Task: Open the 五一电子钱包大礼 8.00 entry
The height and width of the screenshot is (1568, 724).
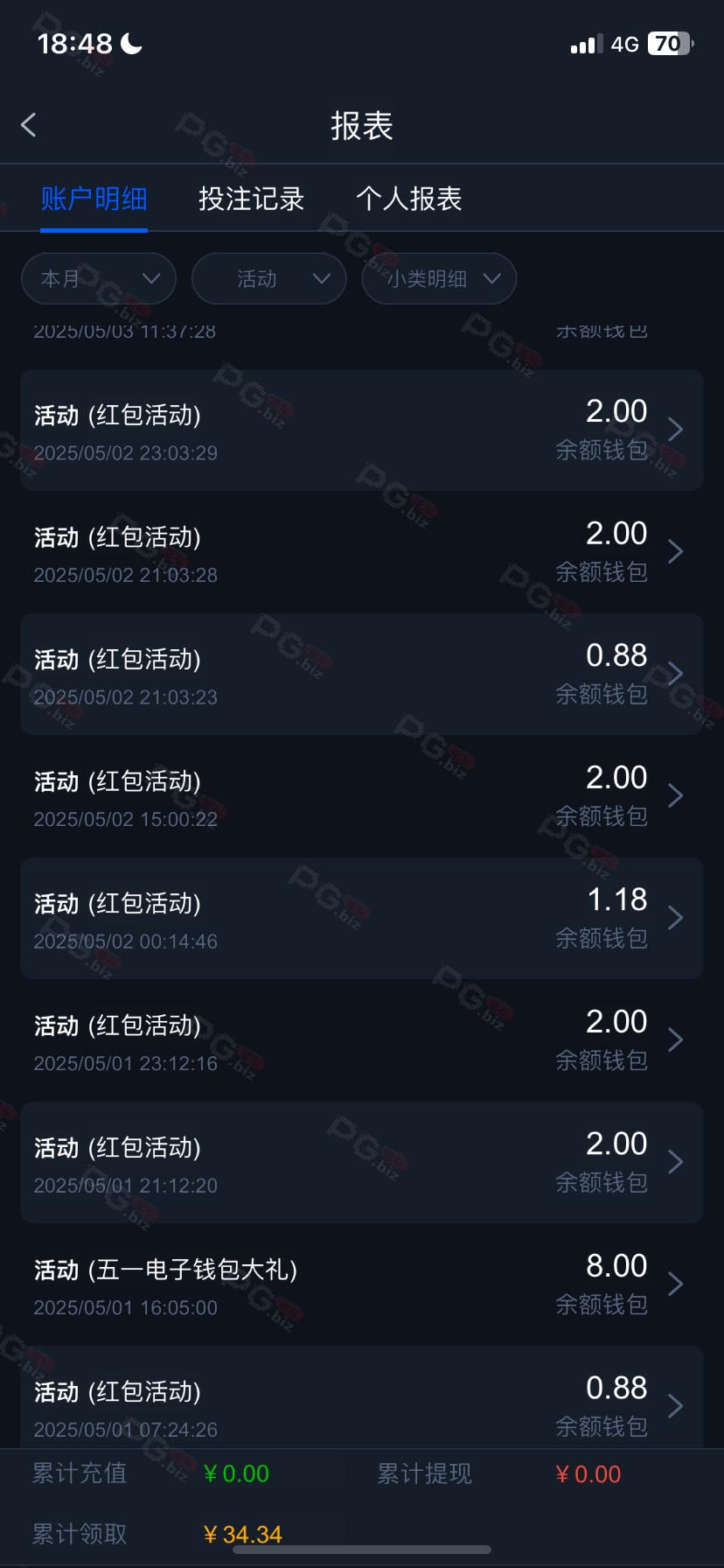Action: click(362, 1284)
